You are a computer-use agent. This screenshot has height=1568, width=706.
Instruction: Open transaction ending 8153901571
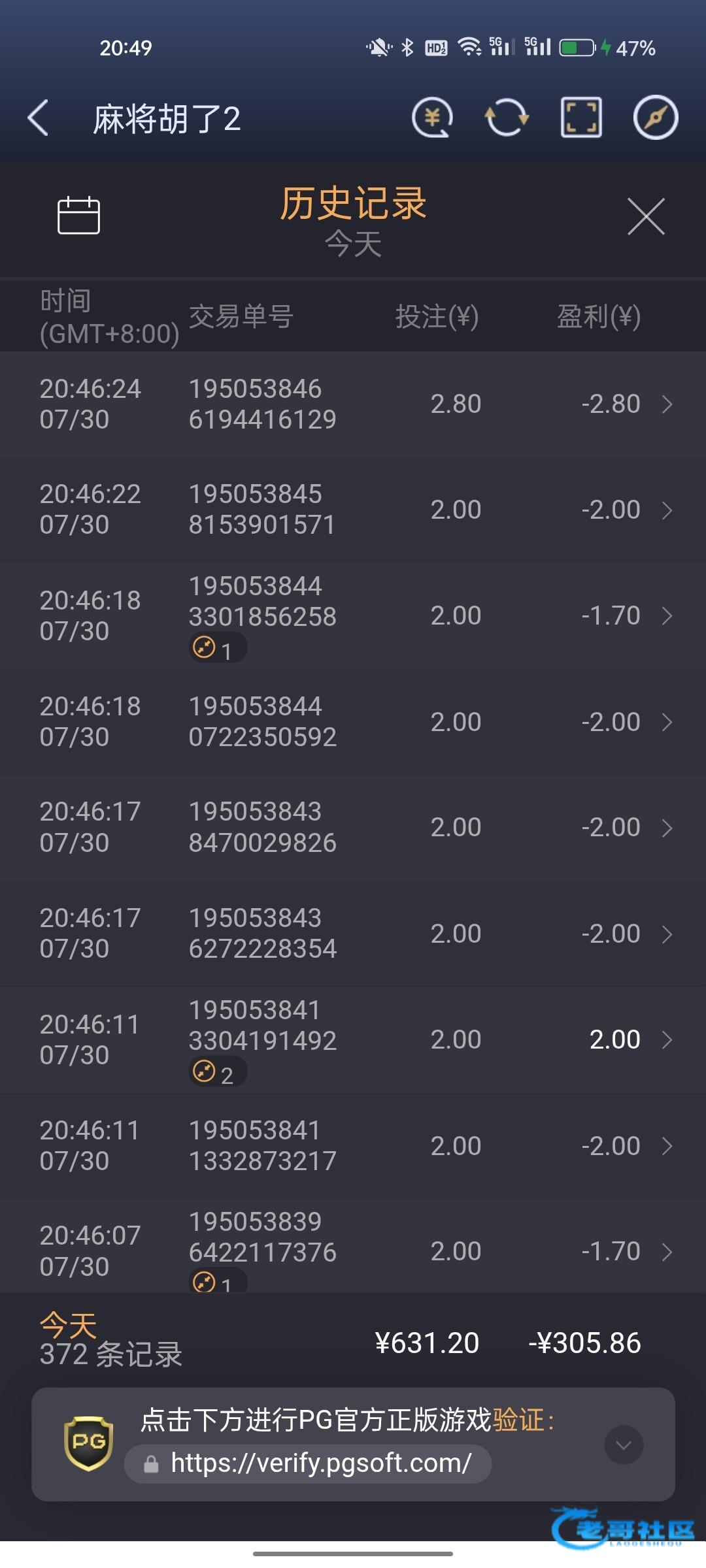[353, 510]
